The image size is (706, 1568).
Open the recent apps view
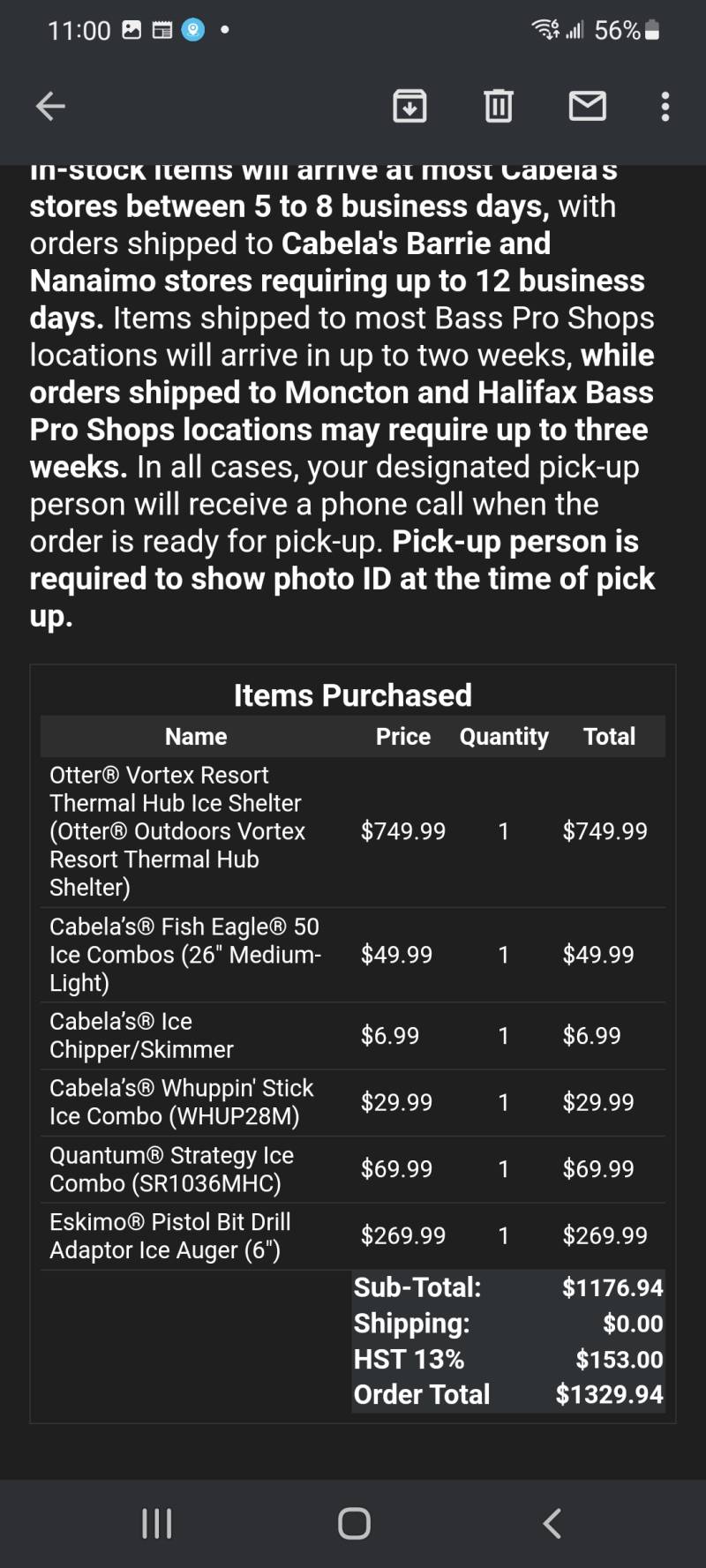(157, 1523)
